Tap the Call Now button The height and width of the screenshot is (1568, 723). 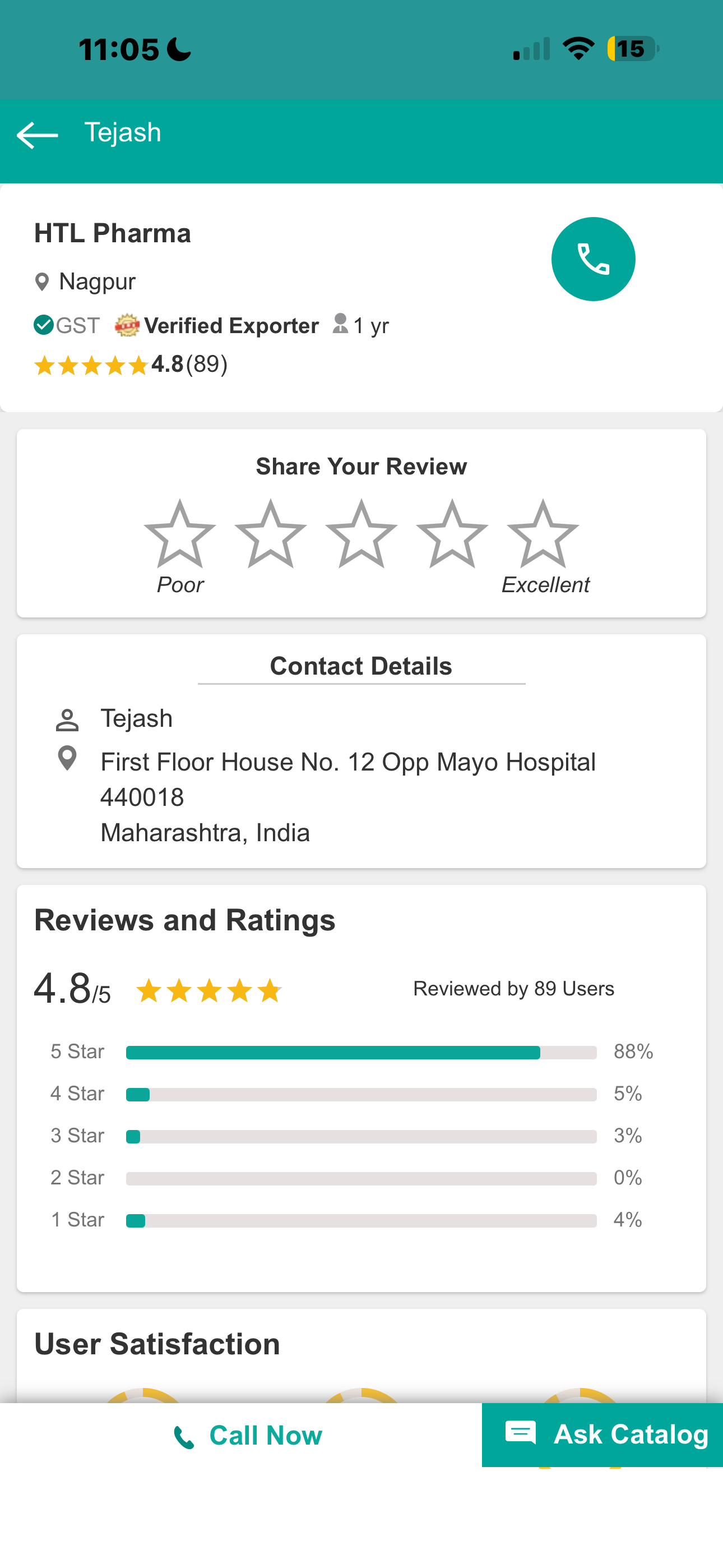pyautogui.click(x=247, y=1435)
